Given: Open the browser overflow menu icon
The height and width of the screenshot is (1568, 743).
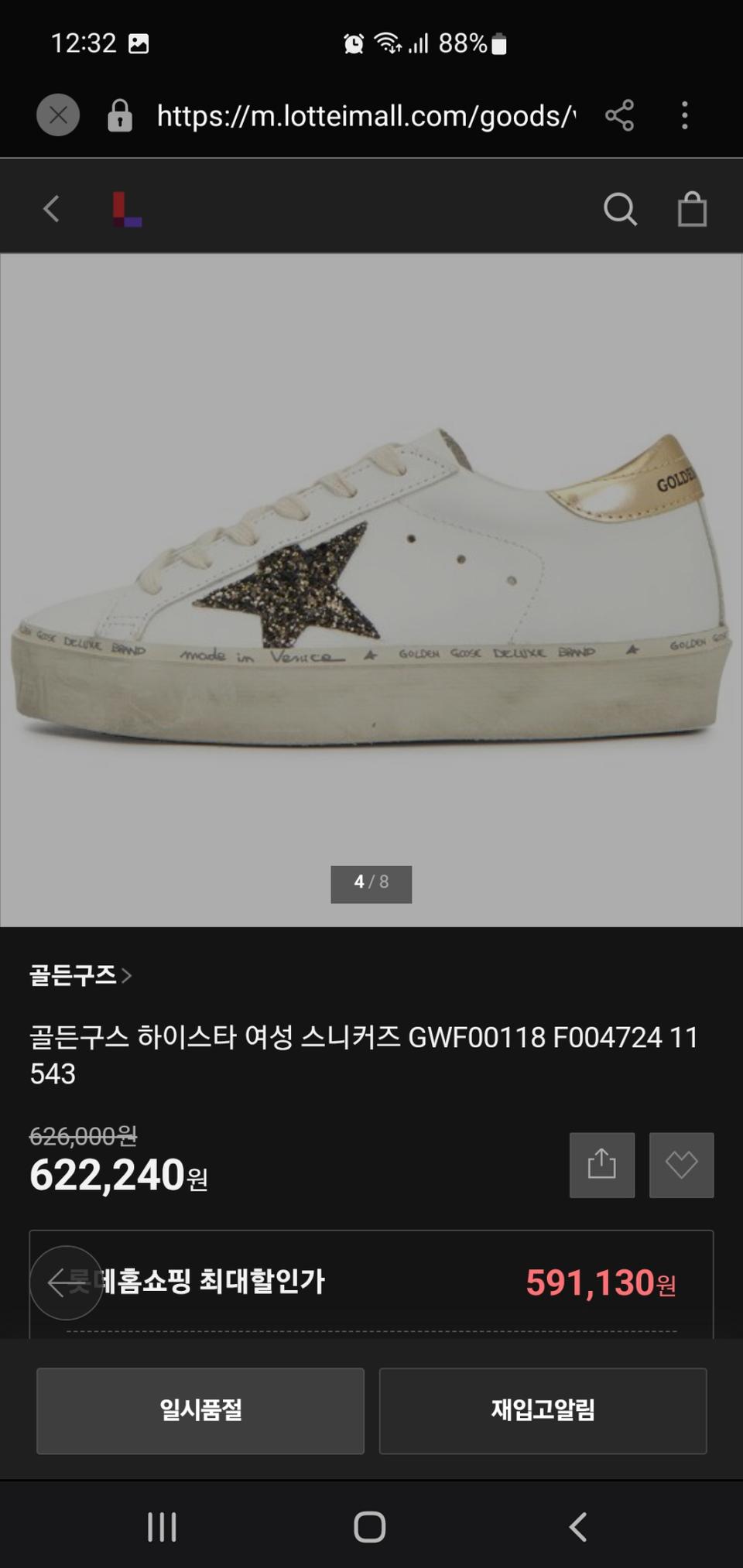Looking at the screenshot, I should [684, 115].
